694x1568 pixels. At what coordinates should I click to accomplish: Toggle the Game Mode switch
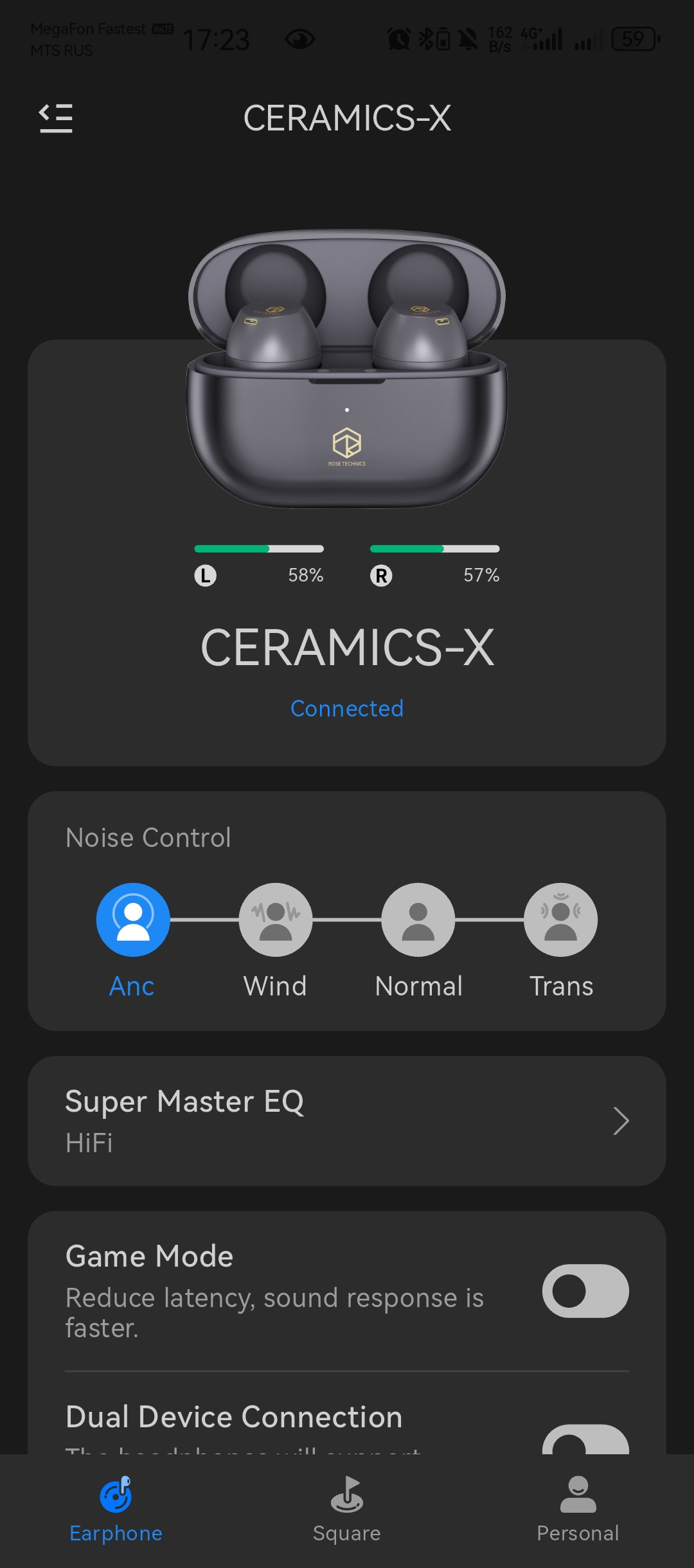(x=585, y=1291)
